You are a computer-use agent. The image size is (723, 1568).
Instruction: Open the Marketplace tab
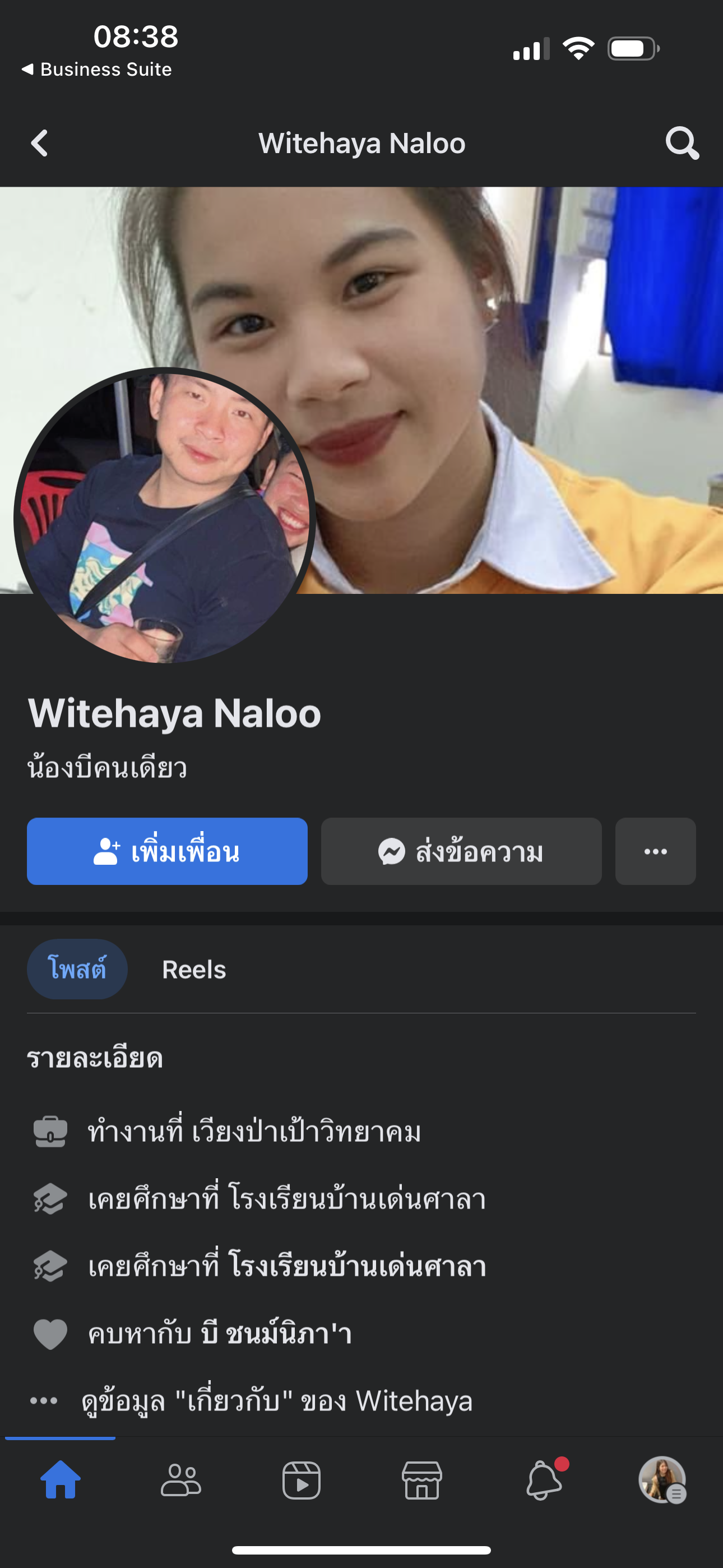421,1479
